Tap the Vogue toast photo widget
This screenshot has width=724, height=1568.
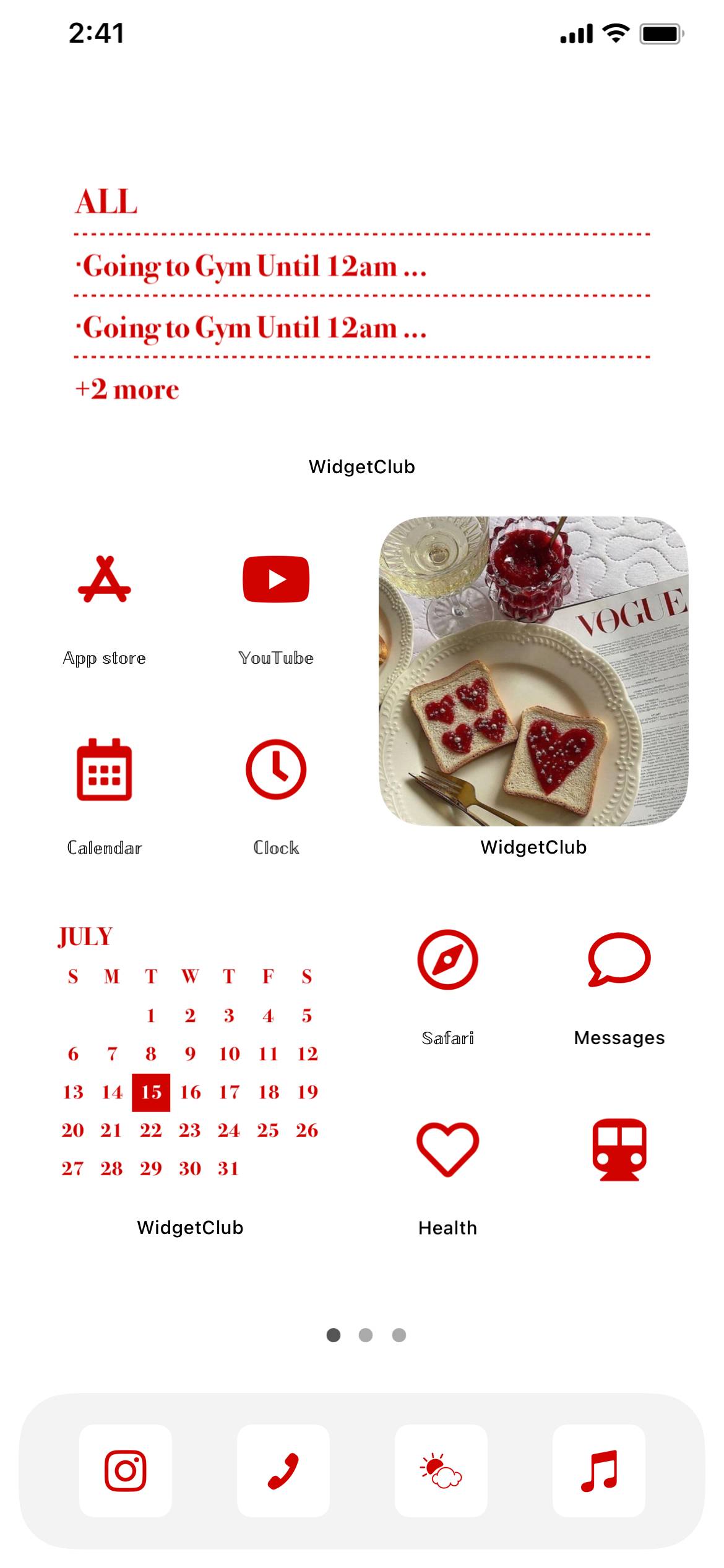tap(533, 671)
